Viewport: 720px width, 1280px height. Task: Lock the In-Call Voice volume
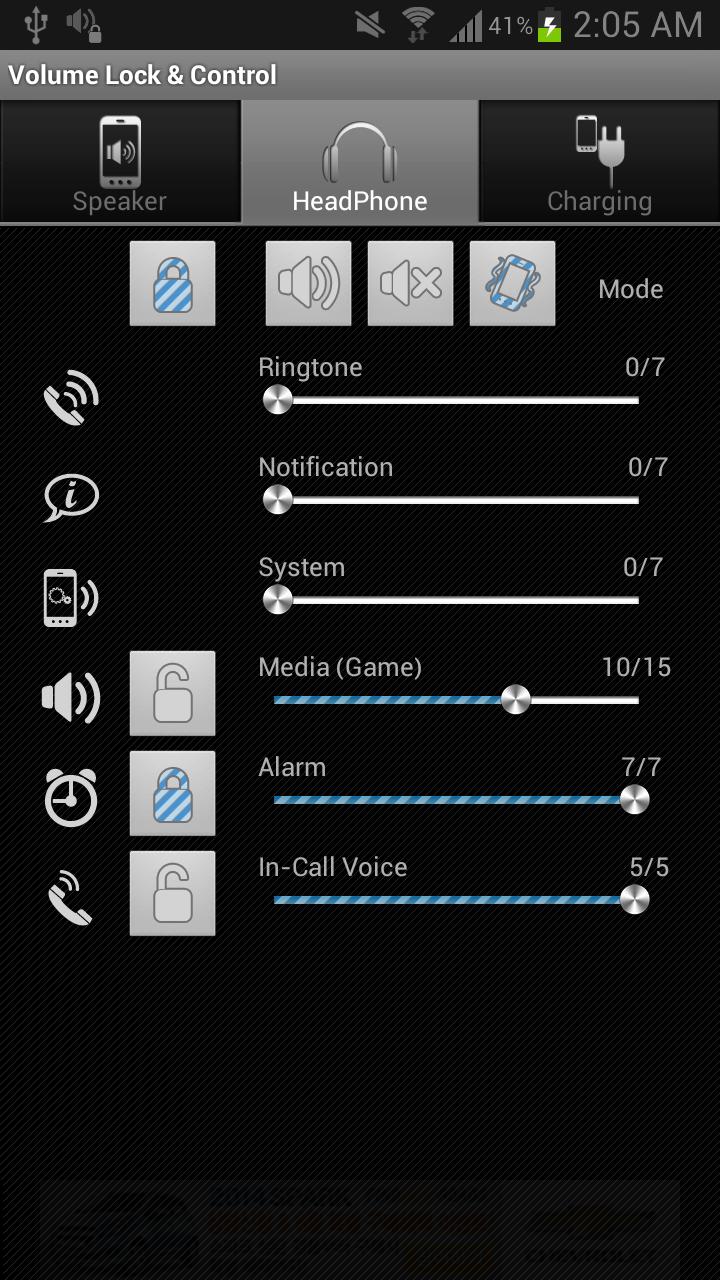172,893
